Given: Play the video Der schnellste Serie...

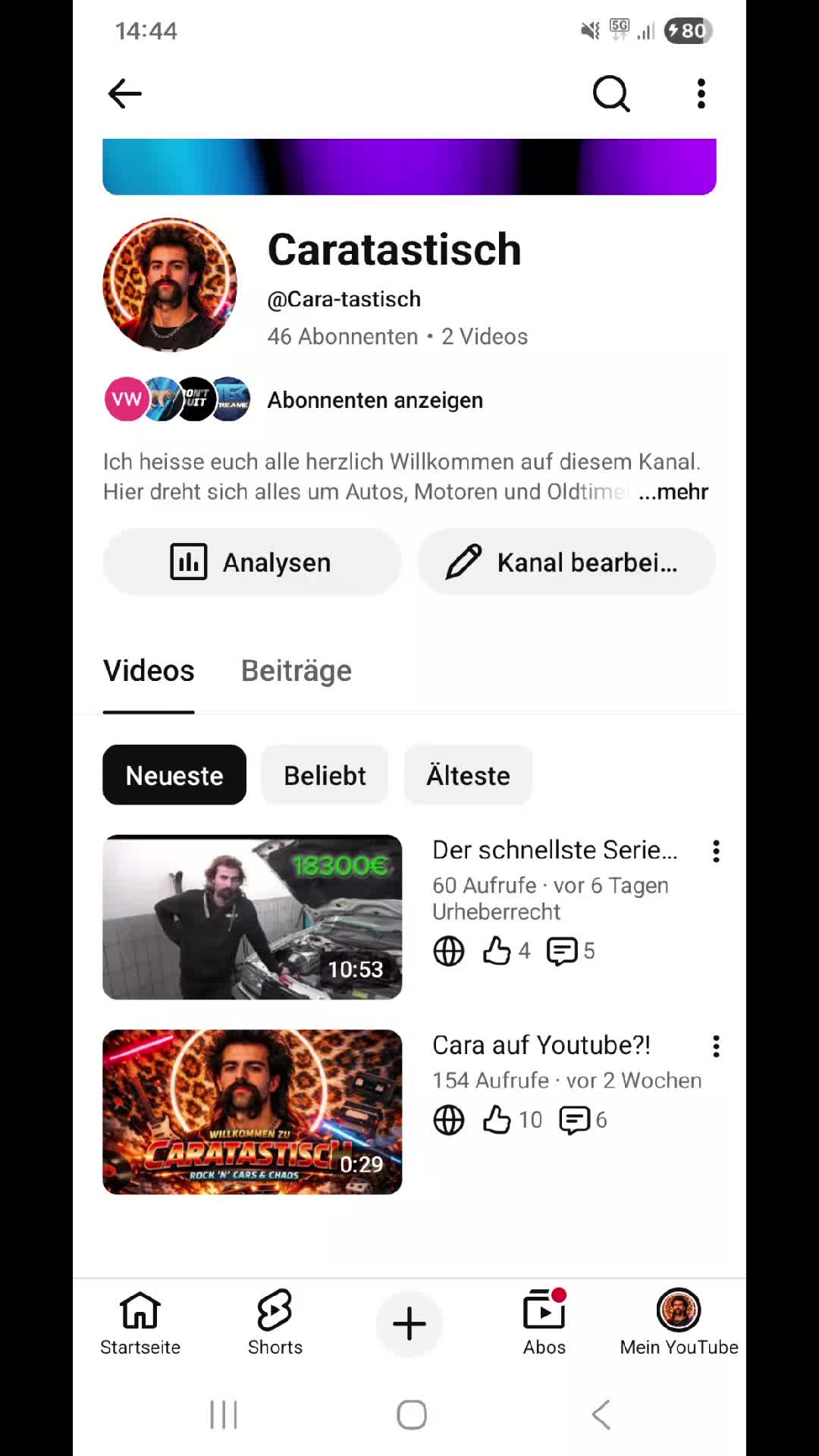Looking at the screenshot, I should click(253, 917).
